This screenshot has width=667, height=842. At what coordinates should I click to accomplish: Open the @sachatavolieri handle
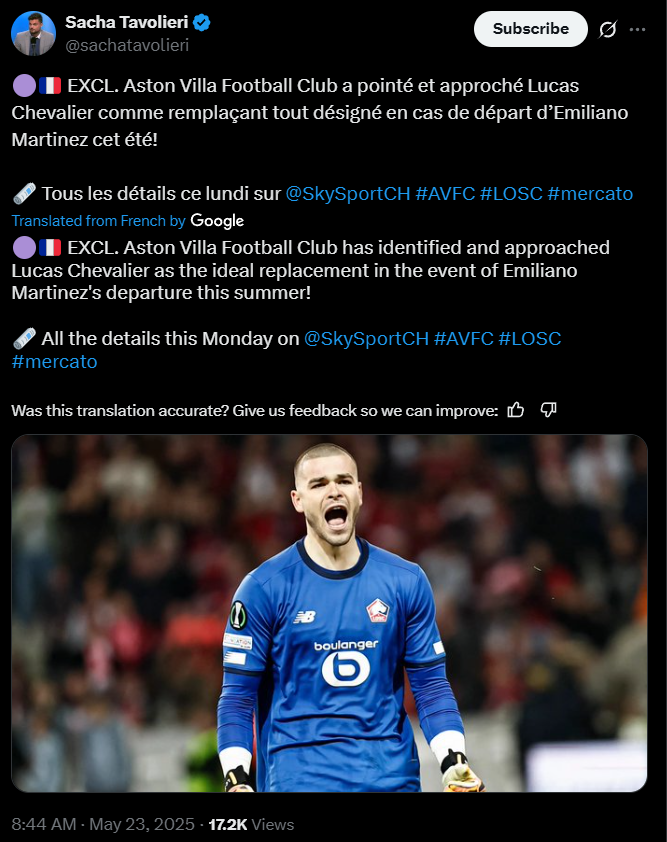[127, 45]
